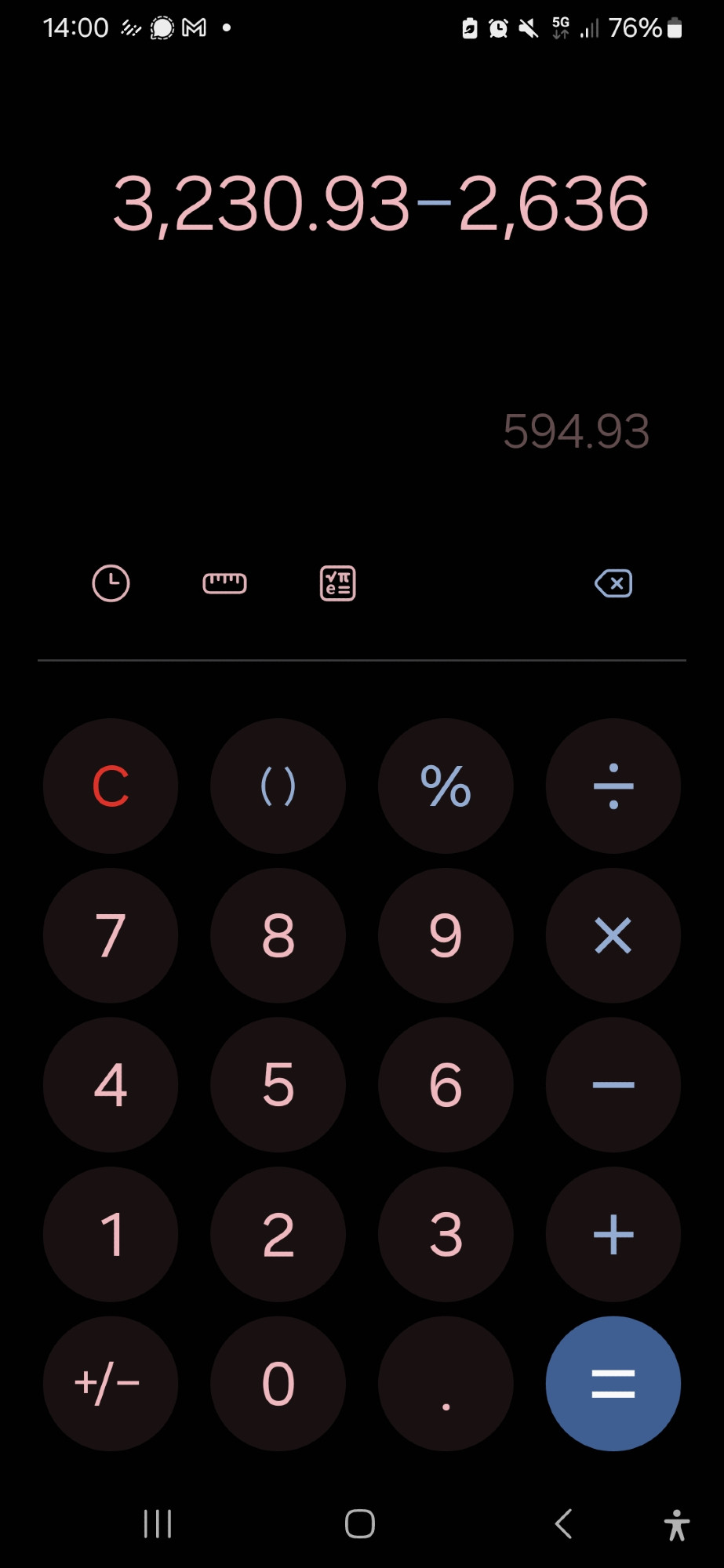Viewport: 724px width, 1568px height.
Task: Enter the digit 5
Action: [278, 1085]
